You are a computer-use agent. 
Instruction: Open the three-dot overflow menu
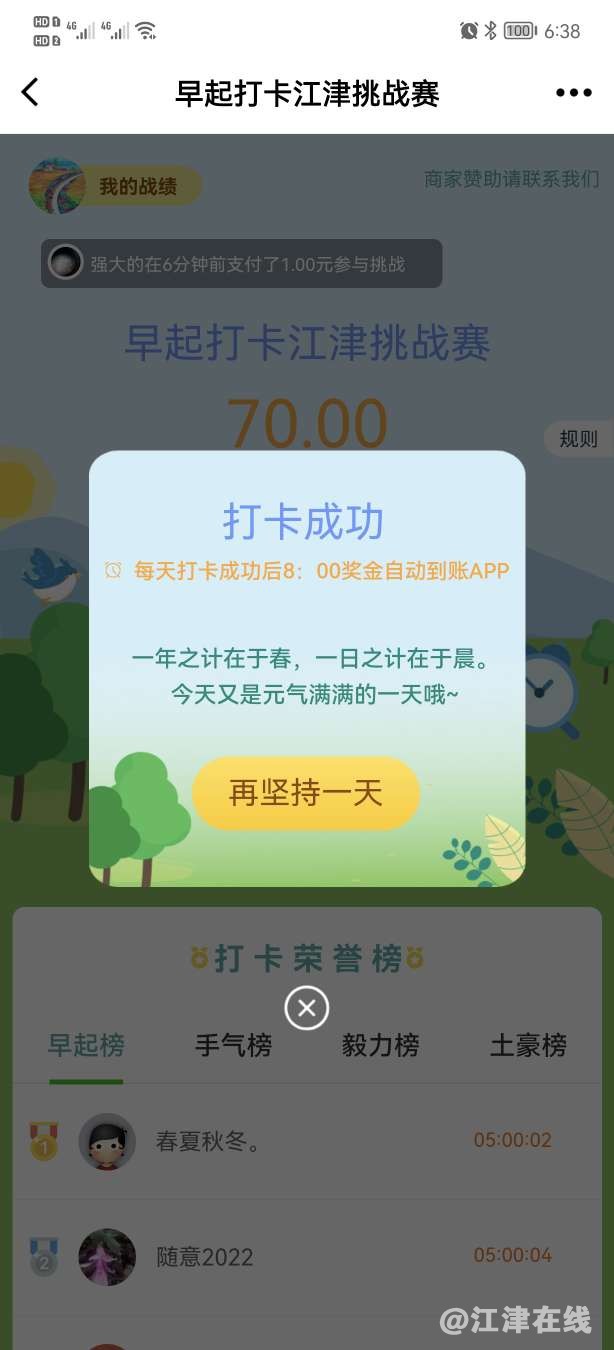pos(573,93)
